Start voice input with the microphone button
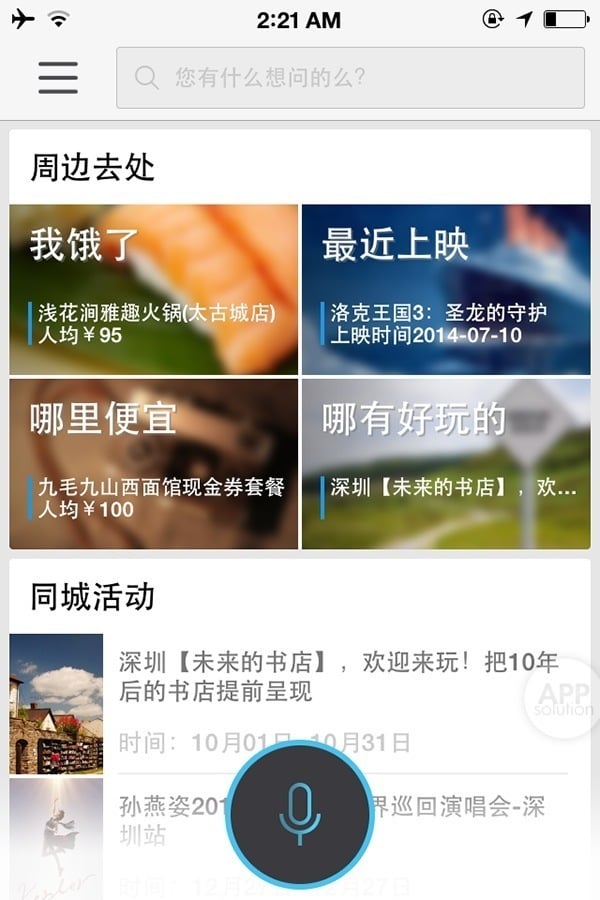The height and width of the screenshot is (900, 600). pyautogui.click(x=299, y=815)
